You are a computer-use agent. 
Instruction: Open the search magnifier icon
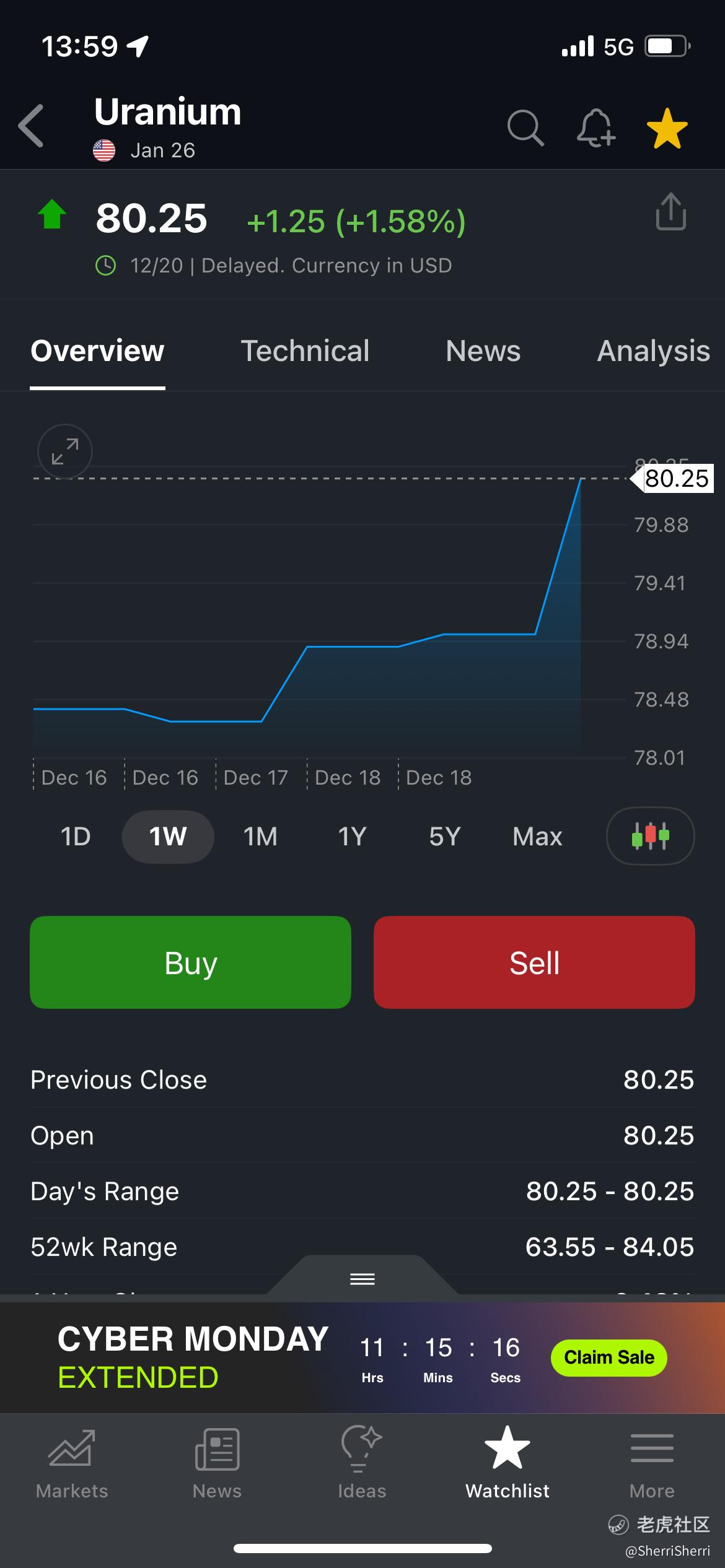pyautogui.click(x=525, y=128)
